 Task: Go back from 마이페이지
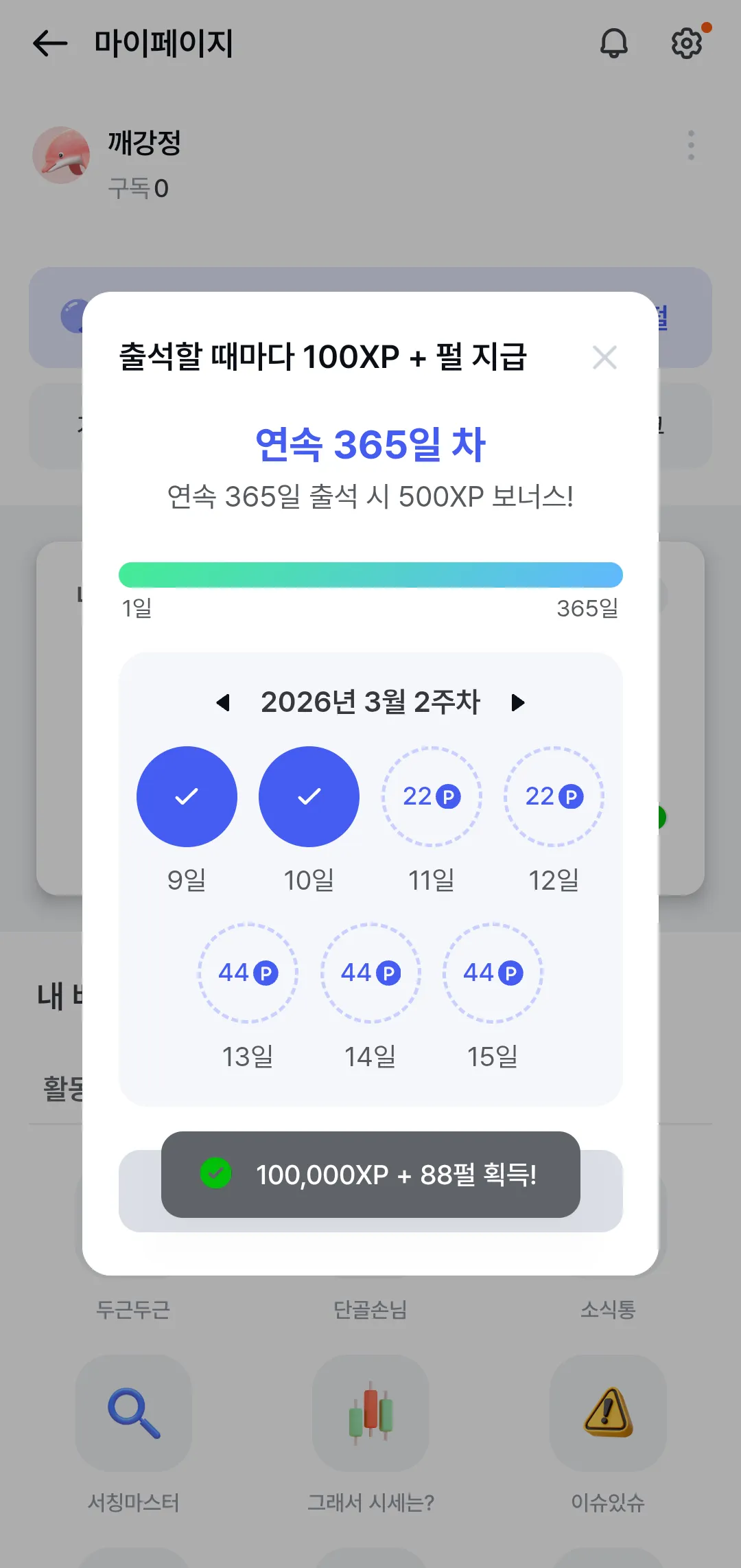(50, 43)
